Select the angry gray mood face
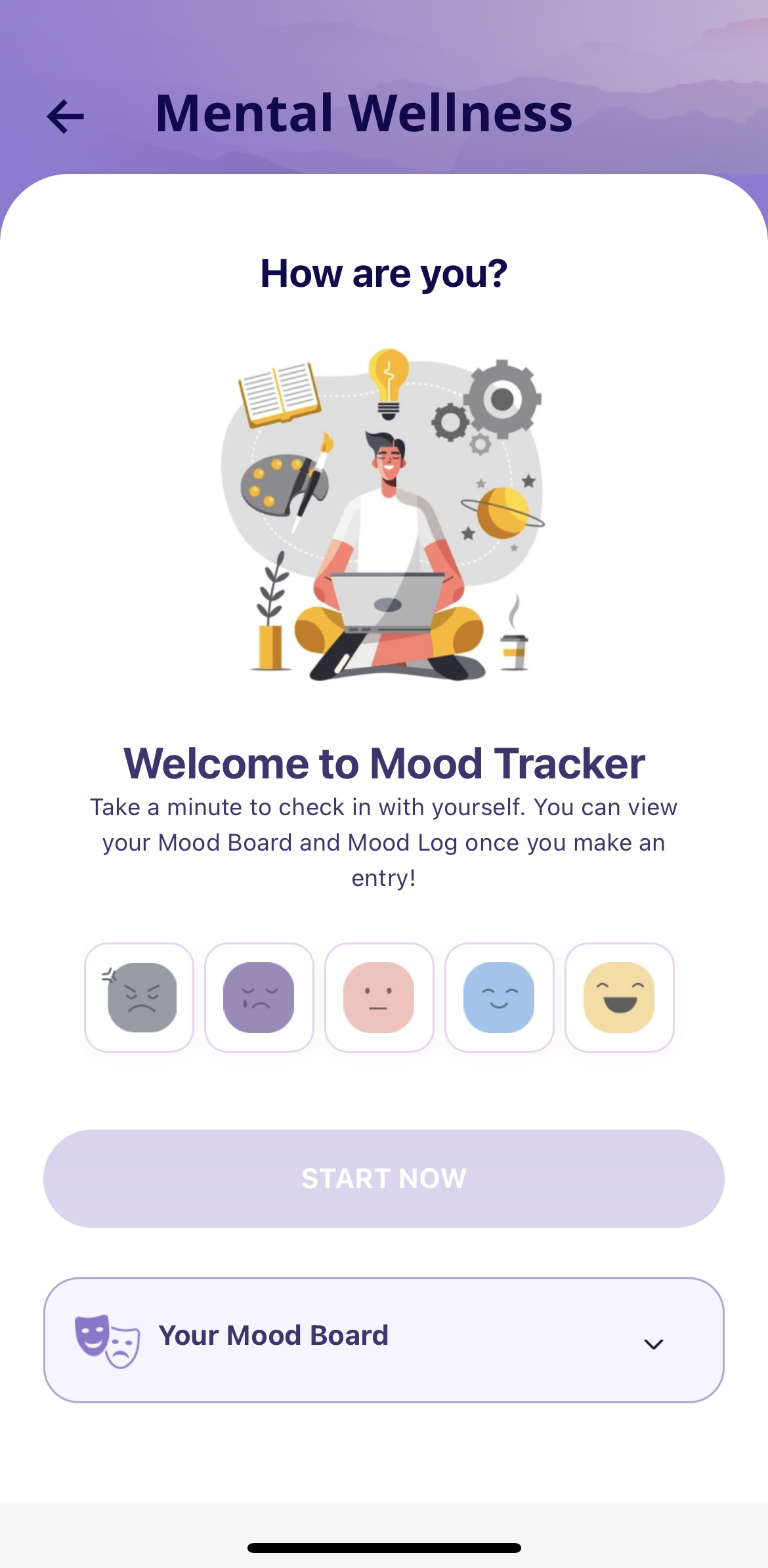The width and height of the screenshot is (768, 1568). pyautogui.click(x=139, y=997)
